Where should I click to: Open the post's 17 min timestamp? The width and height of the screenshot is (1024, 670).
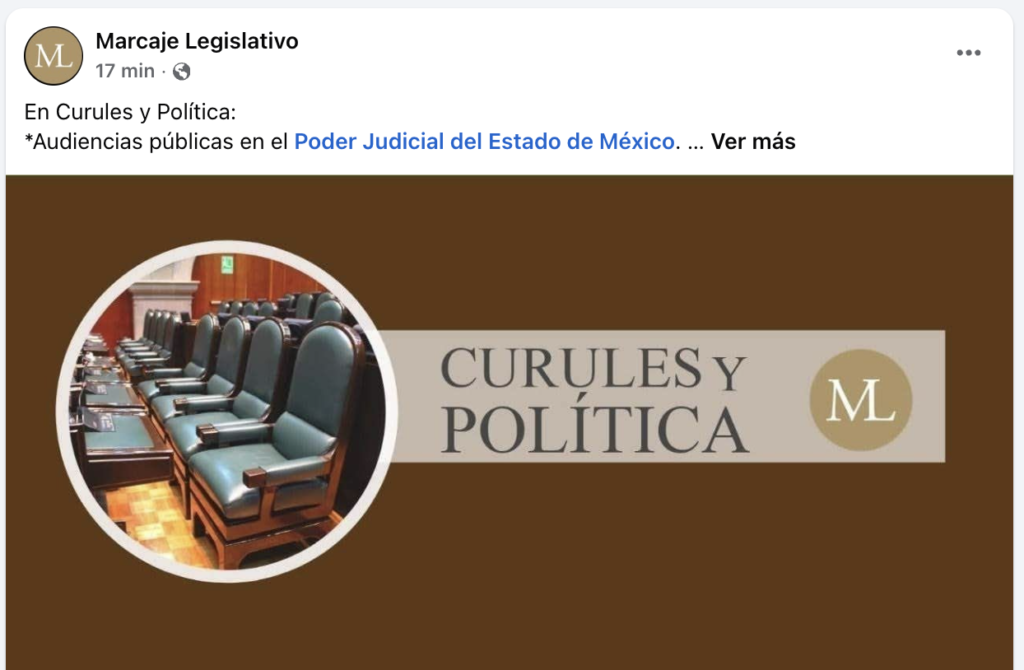click(x=125, y=71)
